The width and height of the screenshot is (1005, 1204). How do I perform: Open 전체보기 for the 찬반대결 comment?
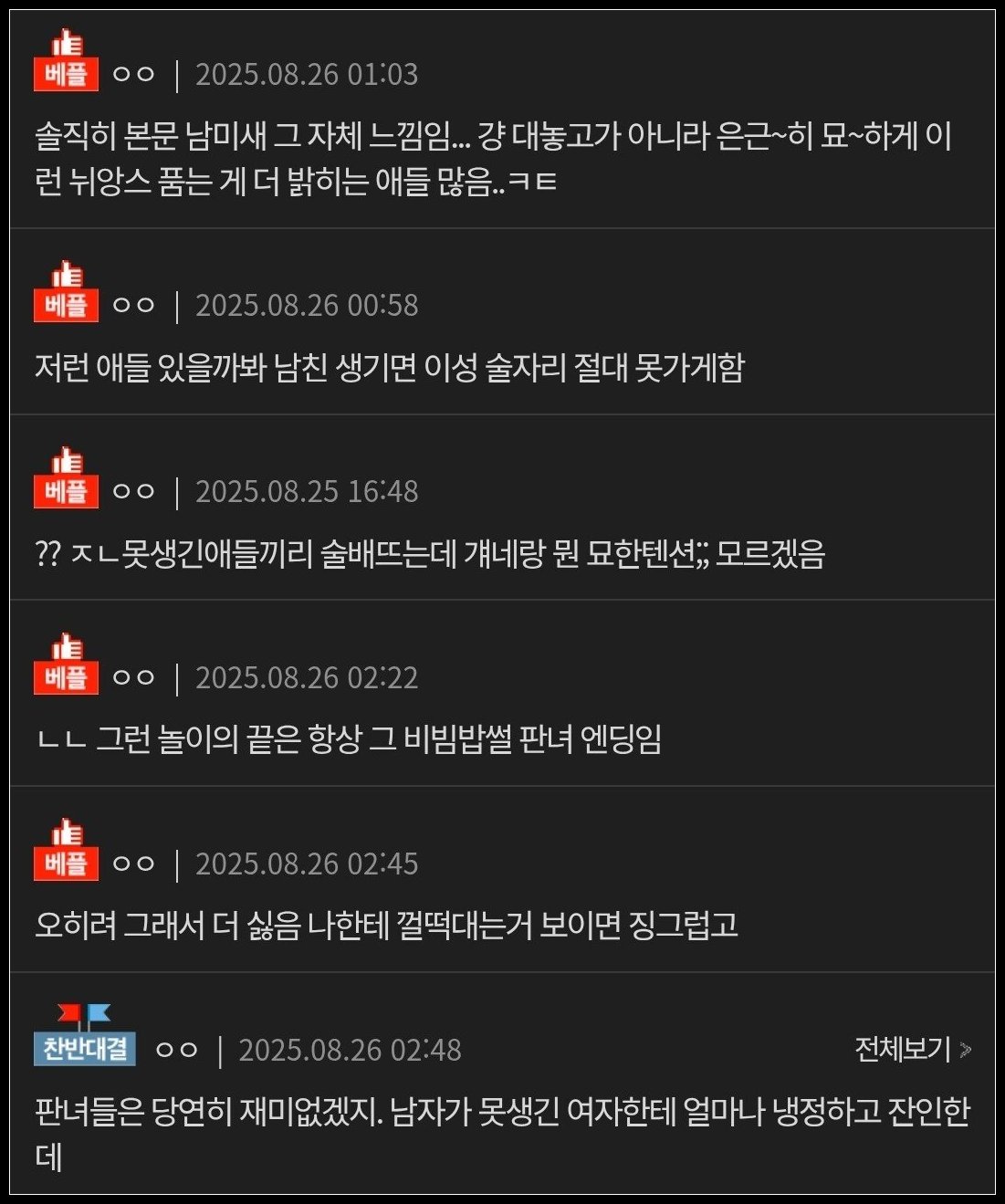pos(911,1049)
